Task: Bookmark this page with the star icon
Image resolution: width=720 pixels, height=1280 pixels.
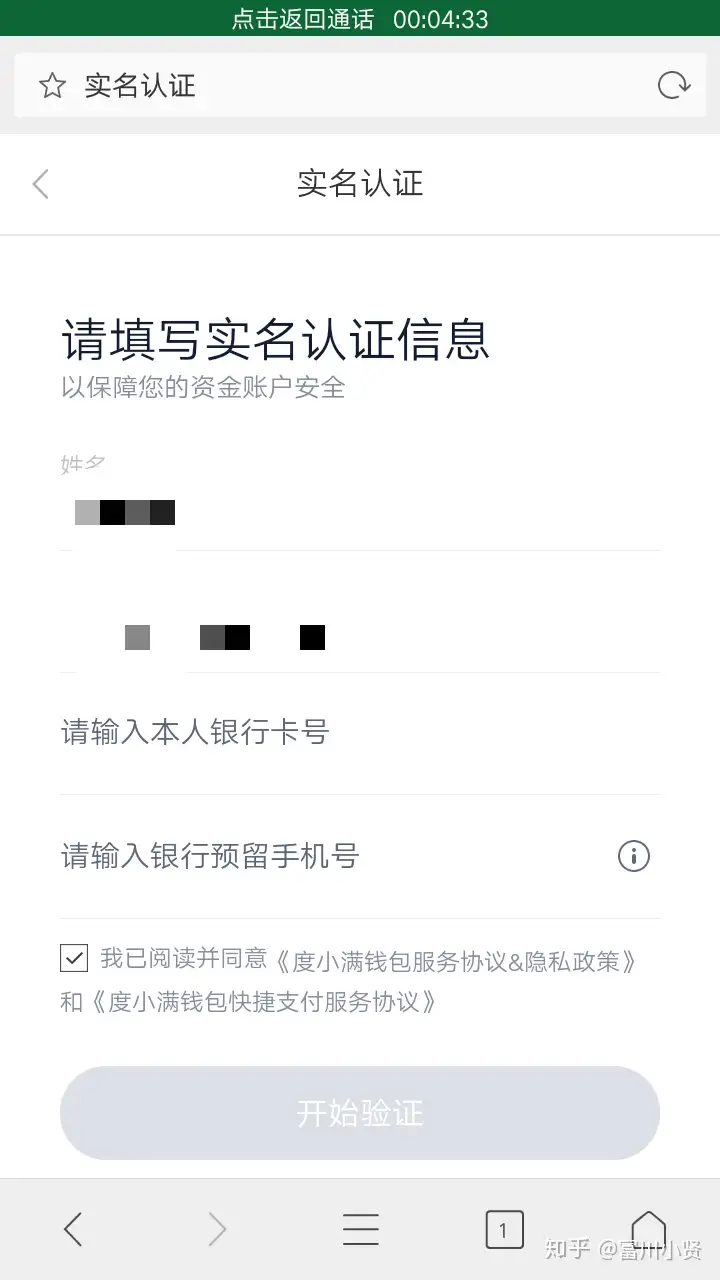Action: (x=52, y=86)
